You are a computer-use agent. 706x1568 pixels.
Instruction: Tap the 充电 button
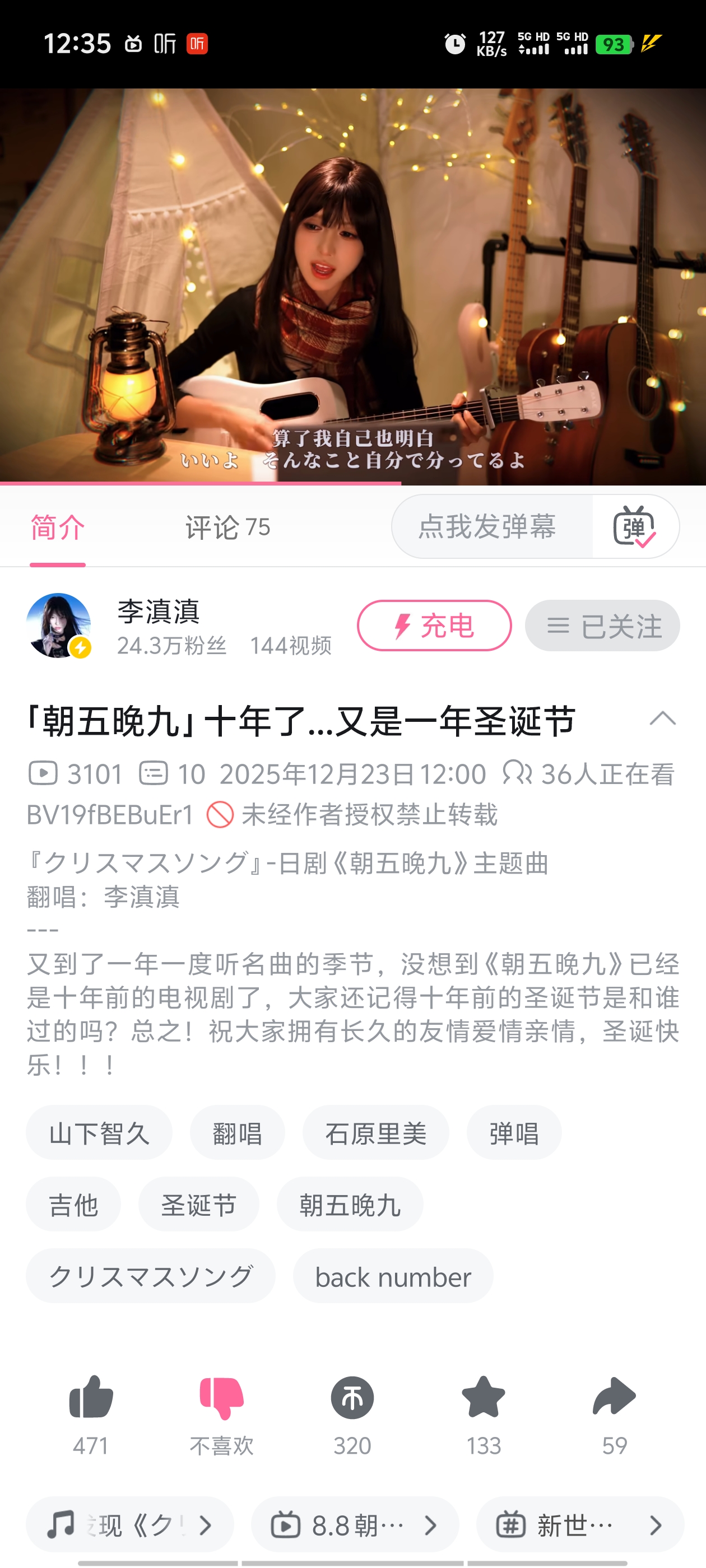pos(434,626)
